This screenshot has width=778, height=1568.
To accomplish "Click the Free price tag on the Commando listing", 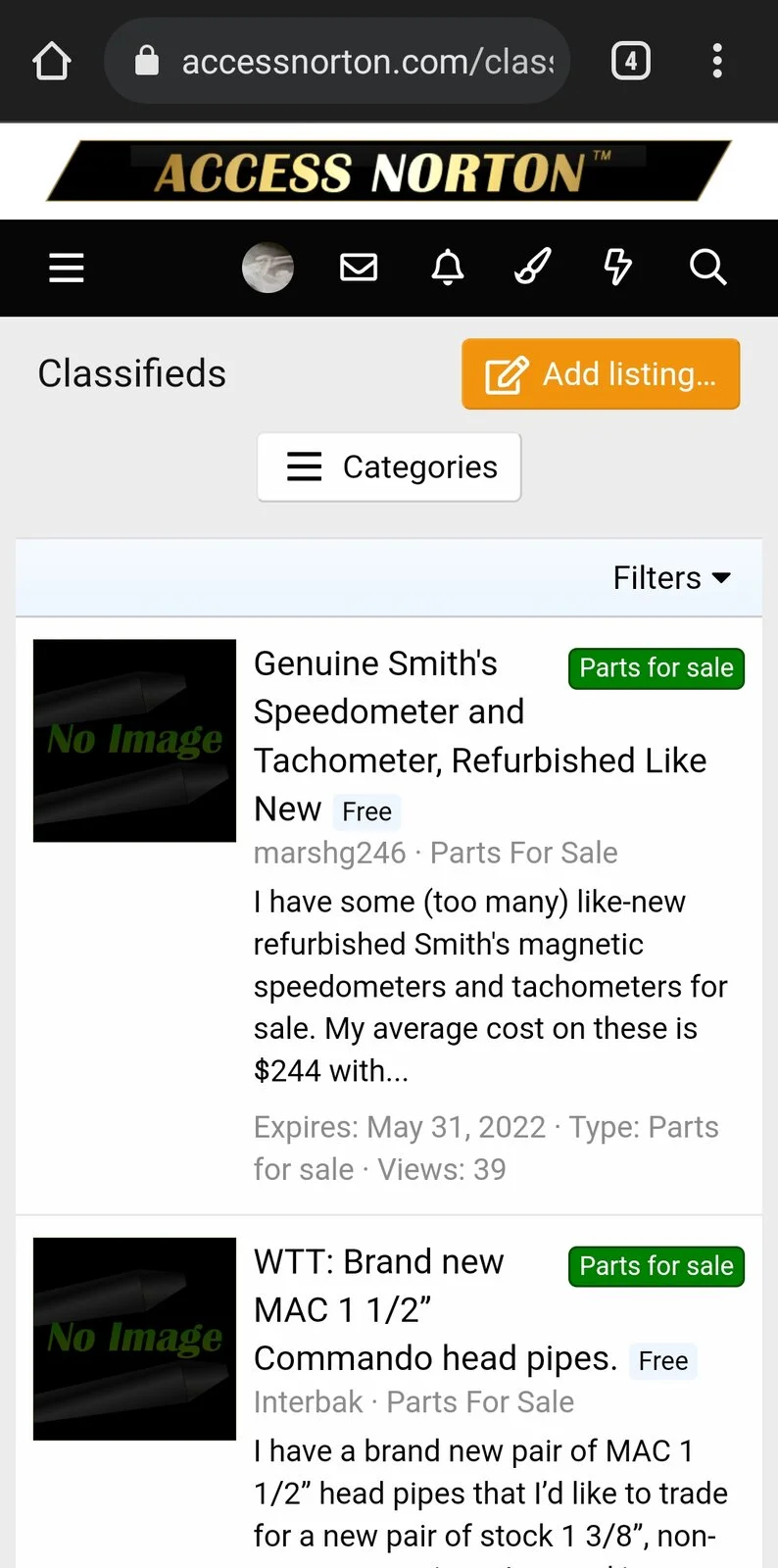I will (x=662, y=1360).
